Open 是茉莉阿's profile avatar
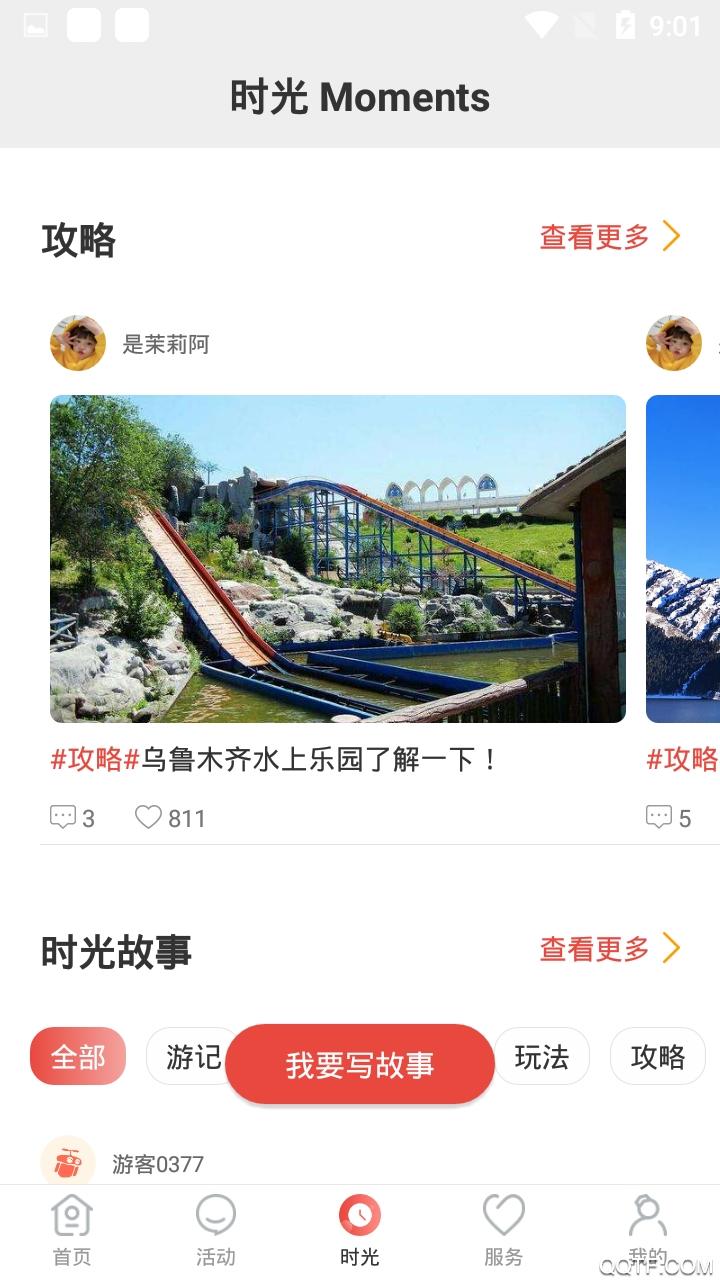Image resolution: width=720 pixels, height=1280 pixels. click(x=78, y=344)
